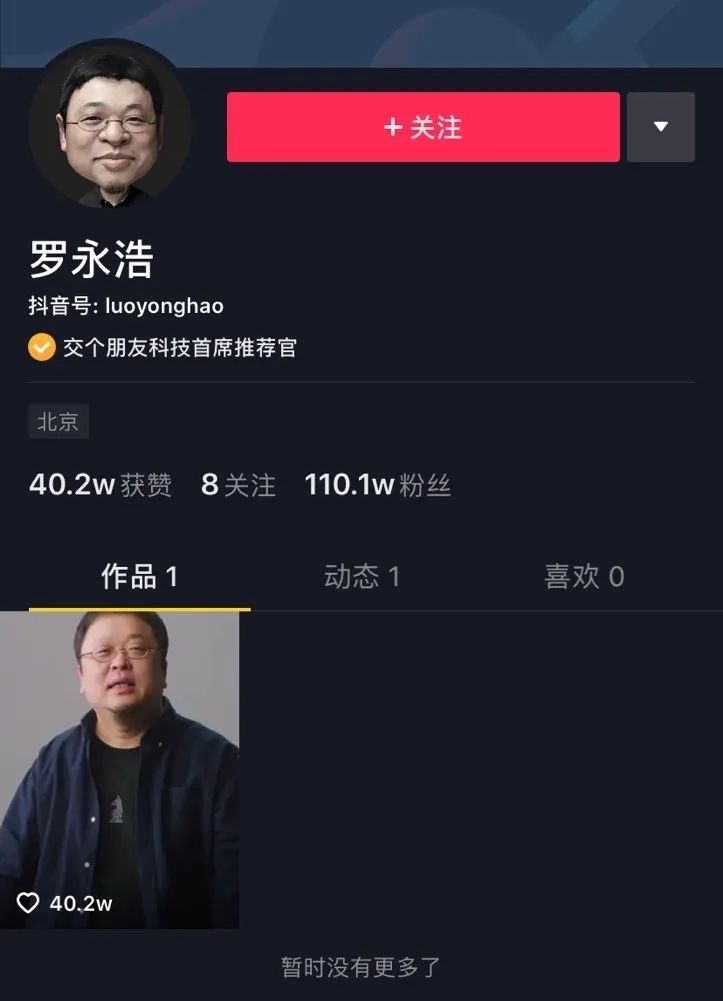View the 110.1w 粉丝 followers list

[377, 486]
